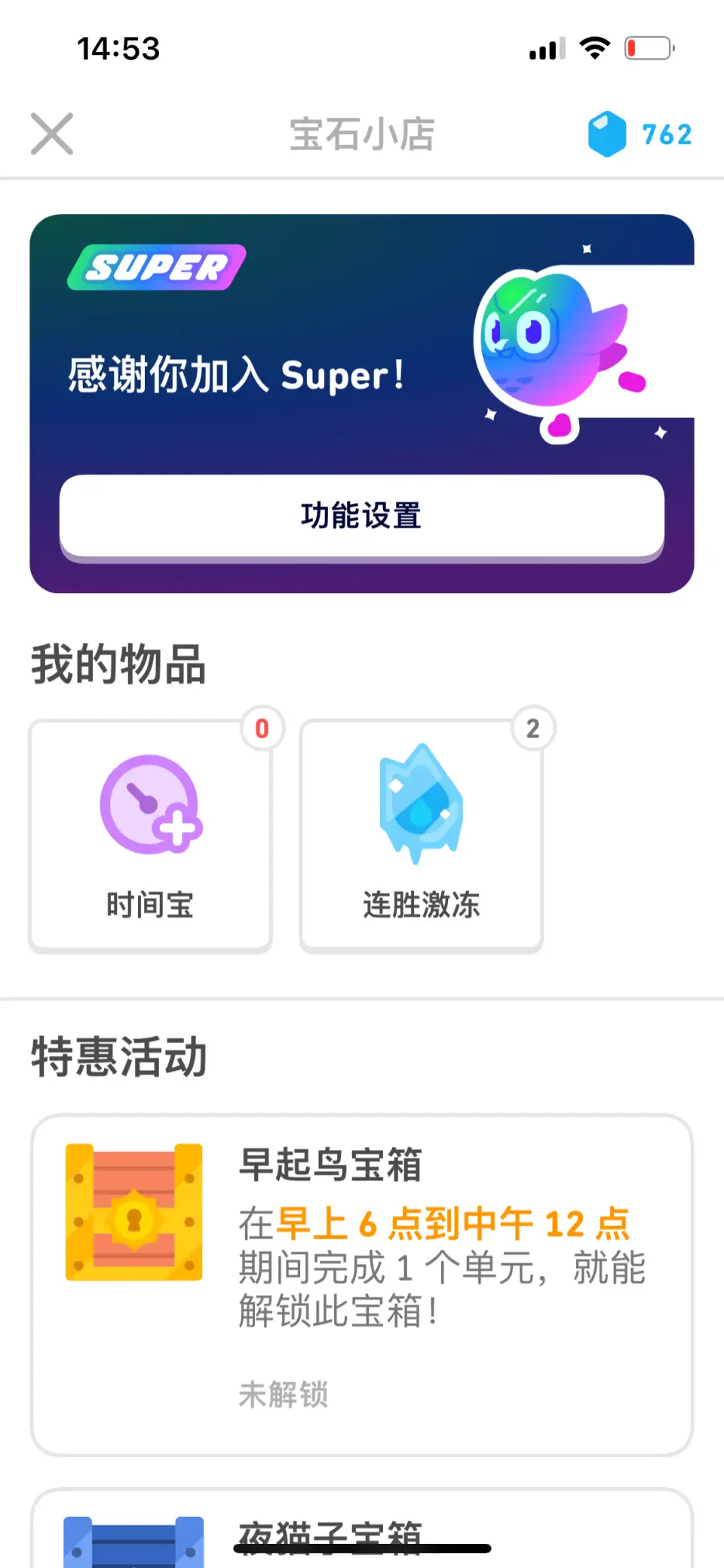Screen dimensions: 724x1568
Task: Tap the 762 gem balance
Action: click(x=641, y=134)
